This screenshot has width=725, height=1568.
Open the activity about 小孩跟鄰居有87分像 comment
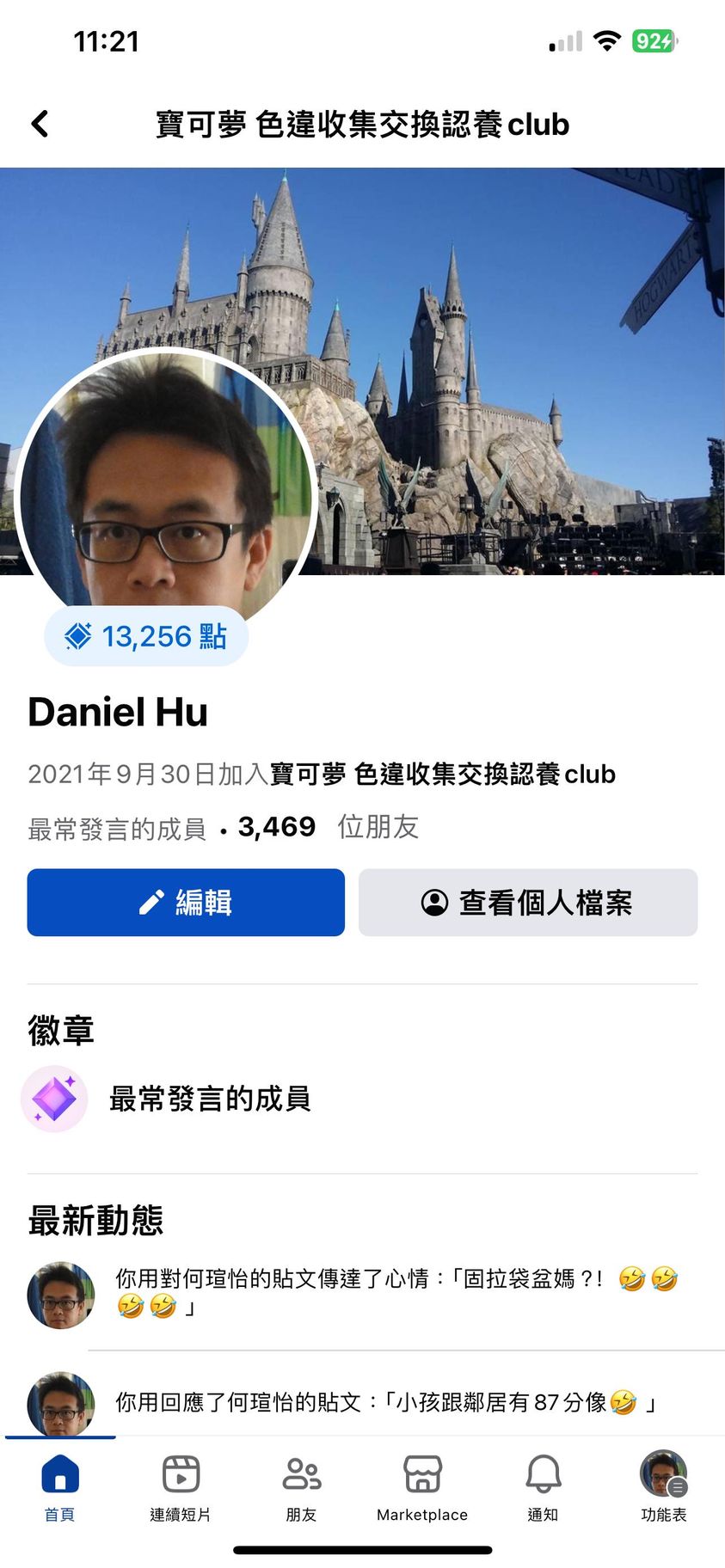click(385, 1403)
